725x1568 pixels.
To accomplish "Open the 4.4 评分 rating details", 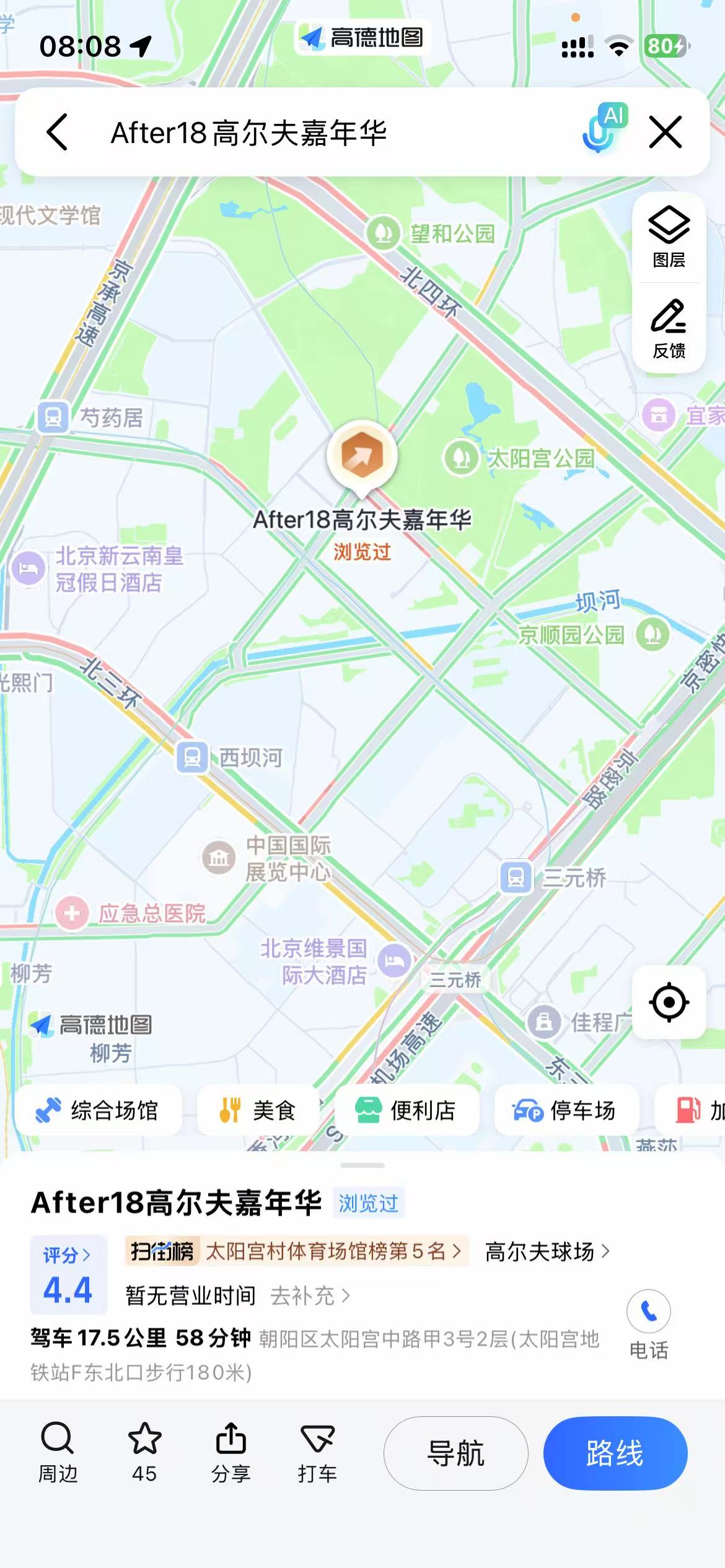I will pos(68,1275).
